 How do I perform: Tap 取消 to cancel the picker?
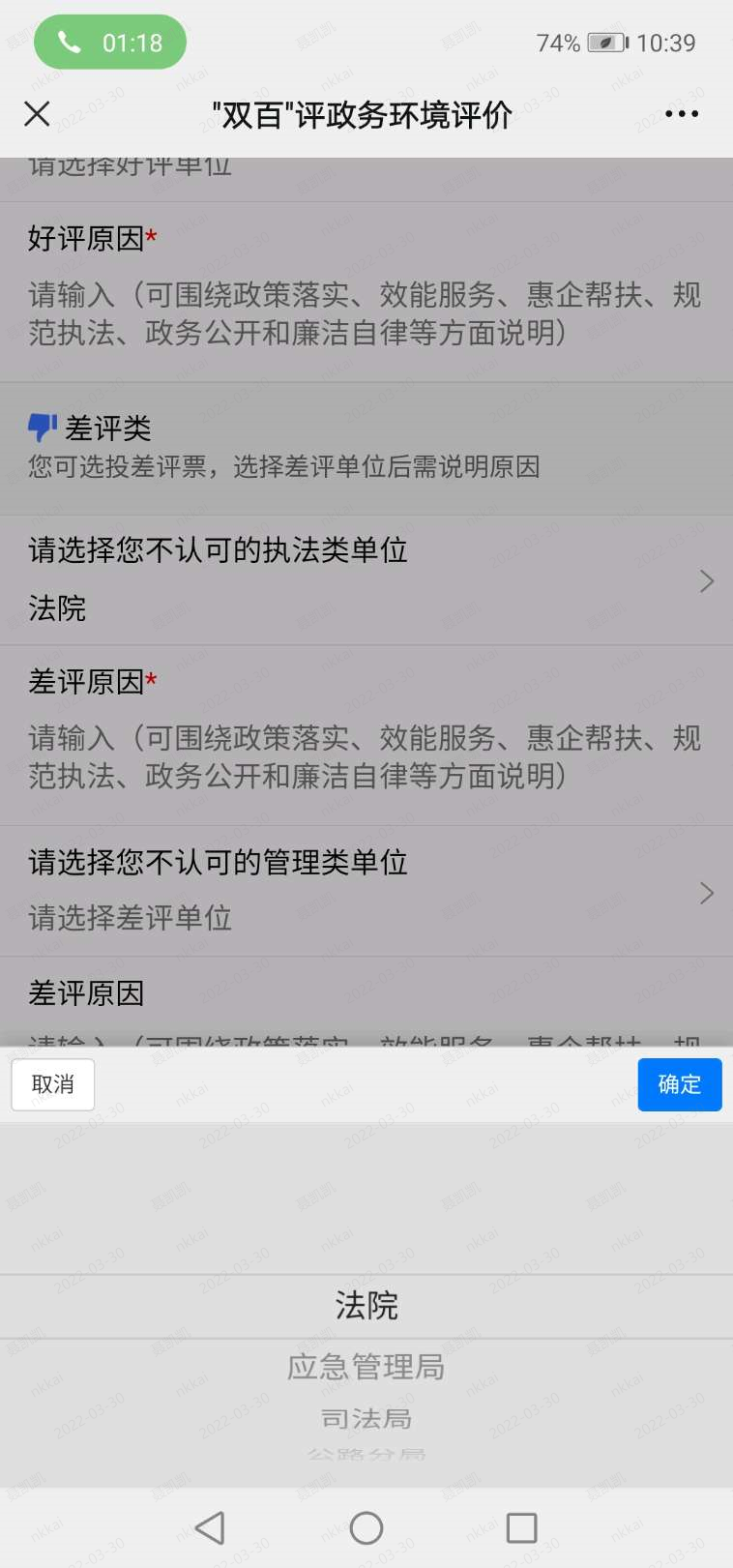point(53,1084)
